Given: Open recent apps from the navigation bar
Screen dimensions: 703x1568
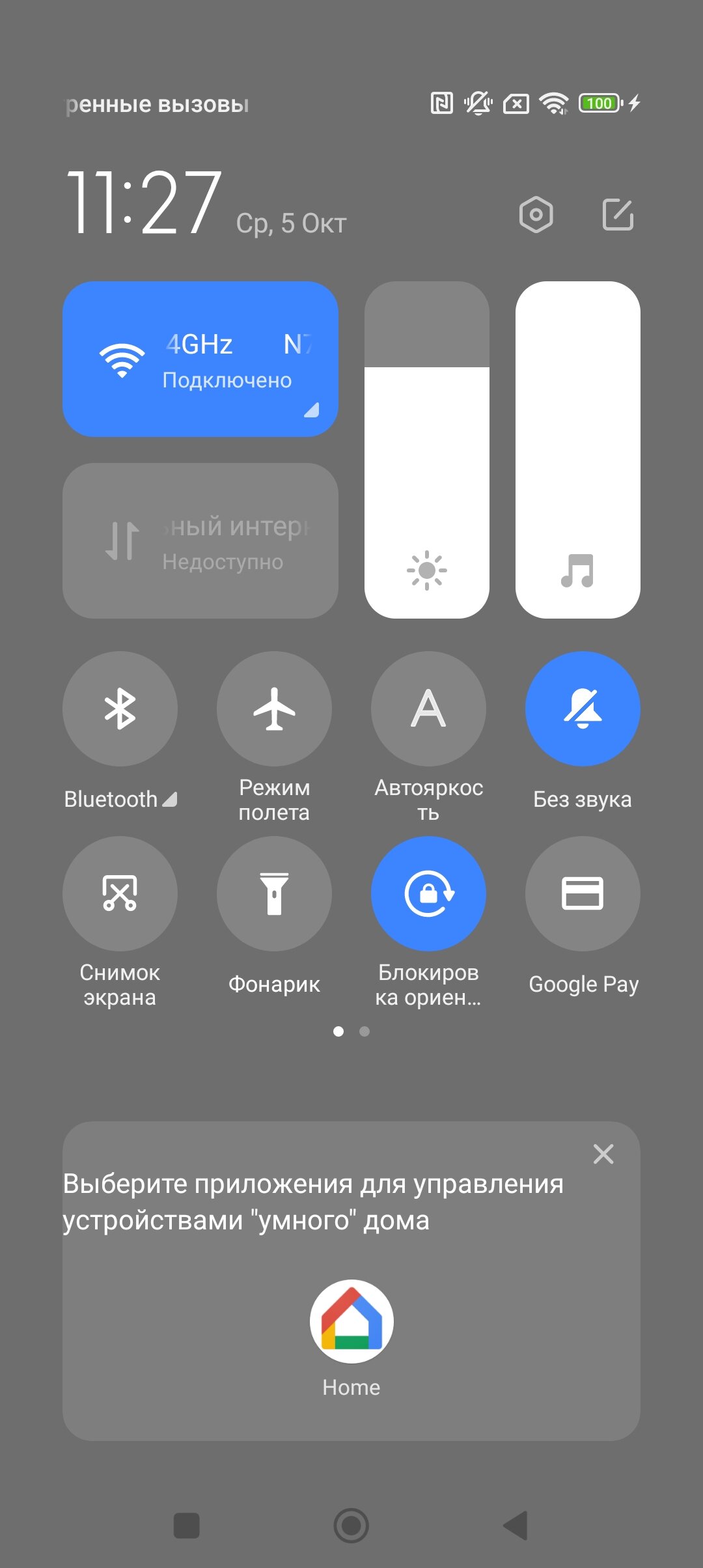Looking at the screenshot, I should [x=187, y=1525].
